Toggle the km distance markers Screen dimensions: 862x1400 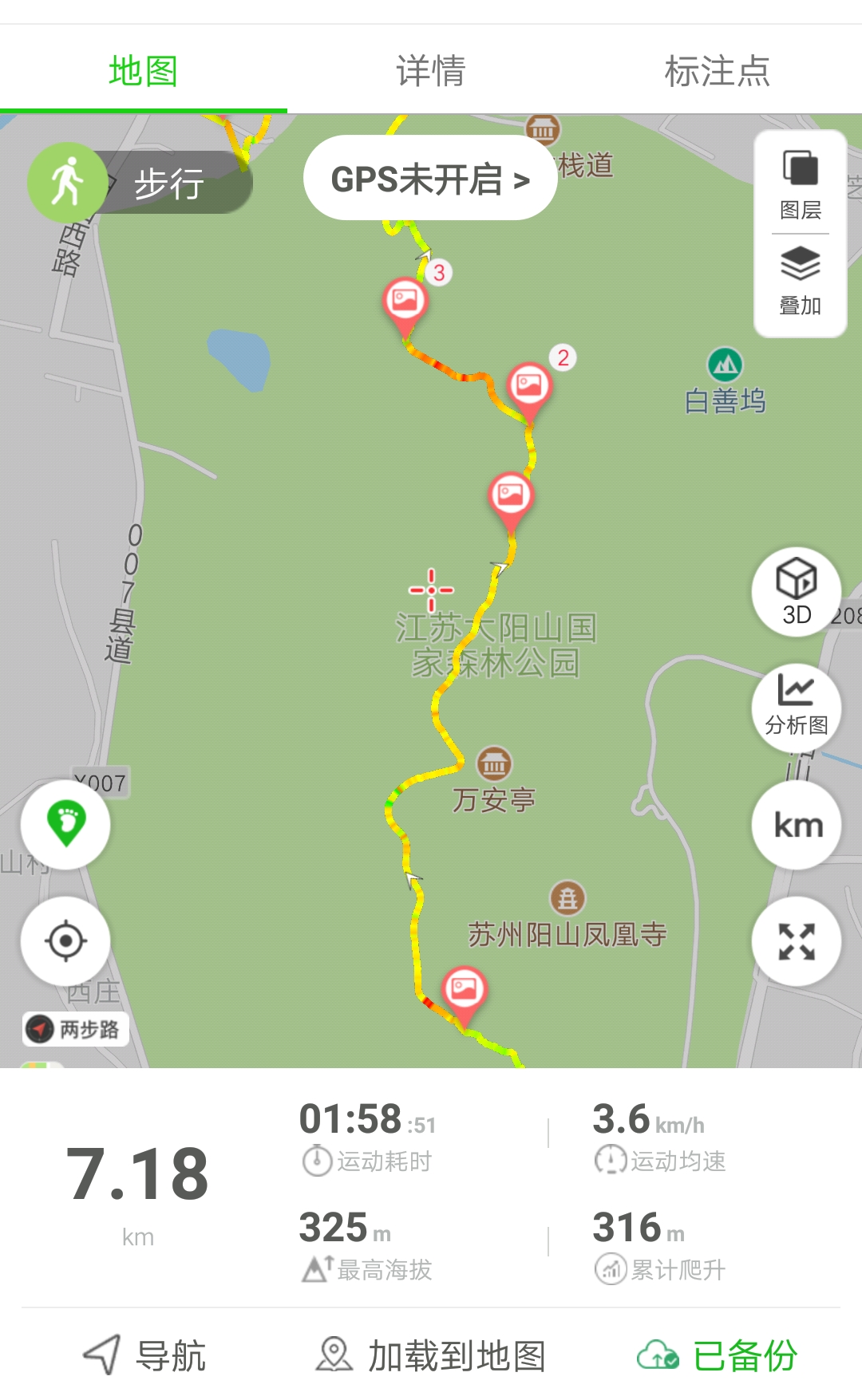point(797,825)
